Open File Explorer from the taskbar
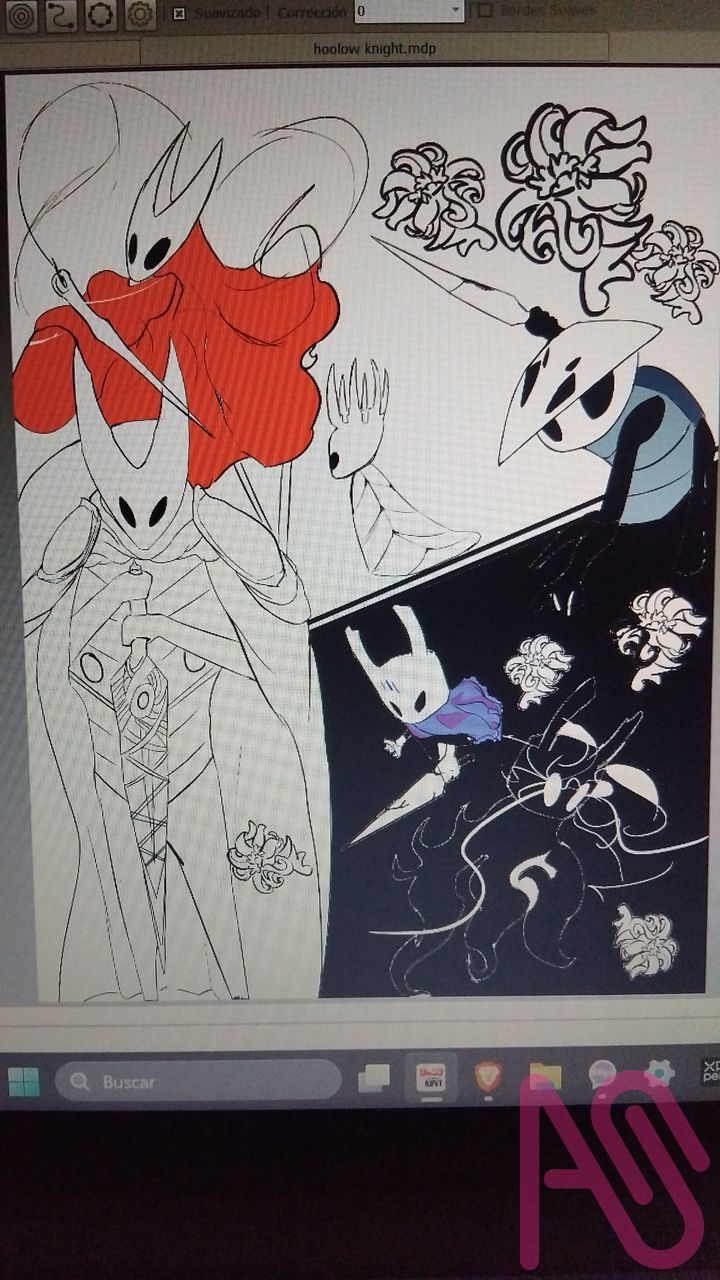Viewport: 720px width, 1280px height. point(545,1078)
